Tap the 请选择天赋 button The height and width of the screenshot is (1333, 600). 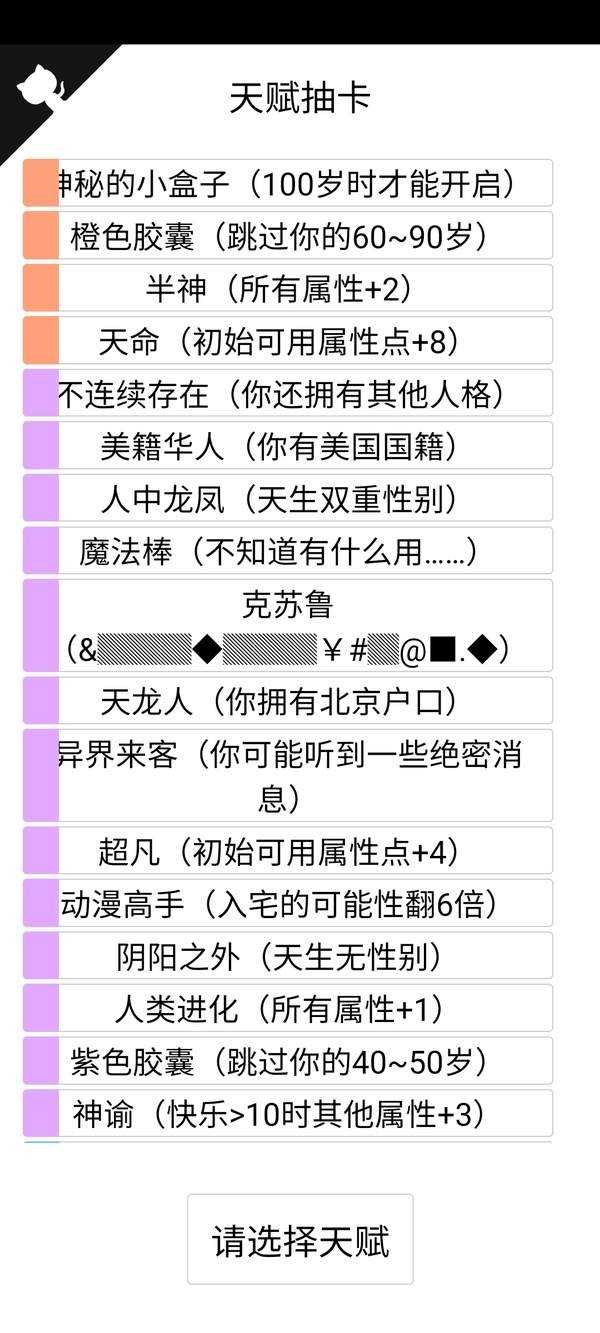tap(300, 1239)
